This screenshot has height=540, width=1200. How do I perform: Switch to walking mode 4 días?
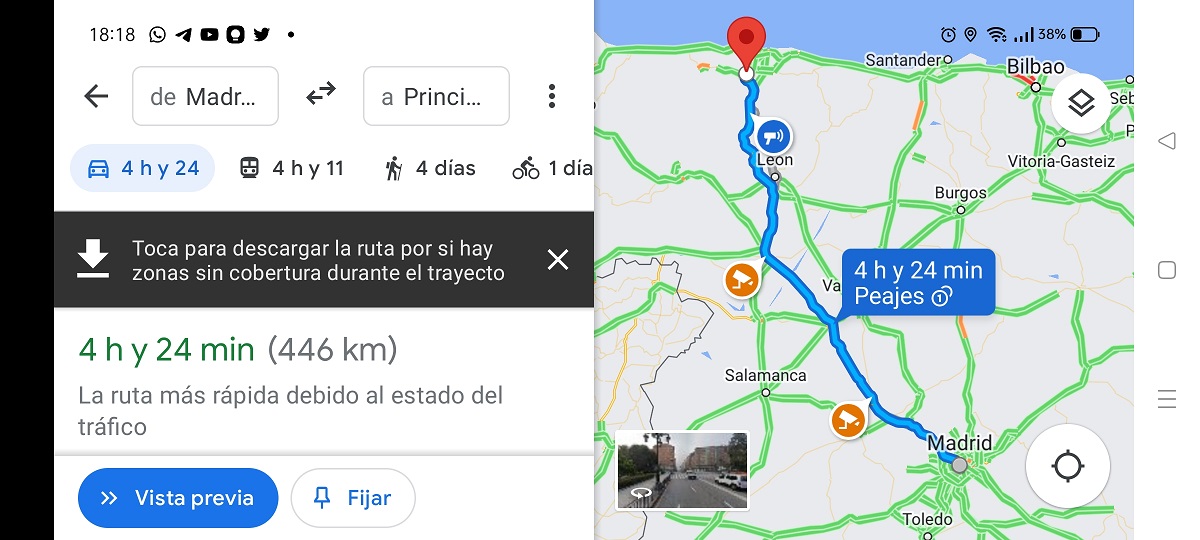point(430,168)
